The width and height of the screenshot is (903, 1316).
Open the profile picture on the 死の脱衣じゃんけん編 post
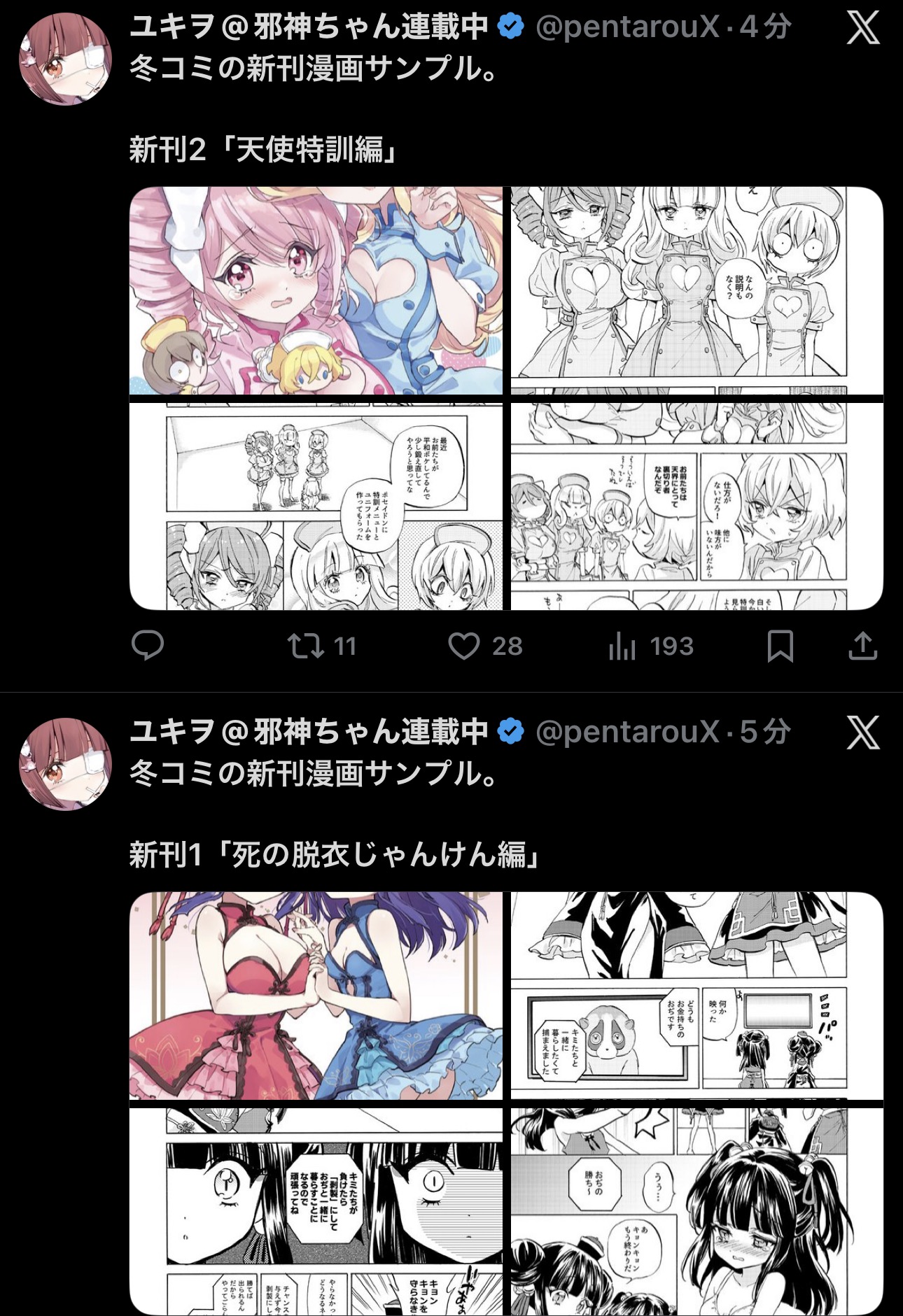[65, 764]
